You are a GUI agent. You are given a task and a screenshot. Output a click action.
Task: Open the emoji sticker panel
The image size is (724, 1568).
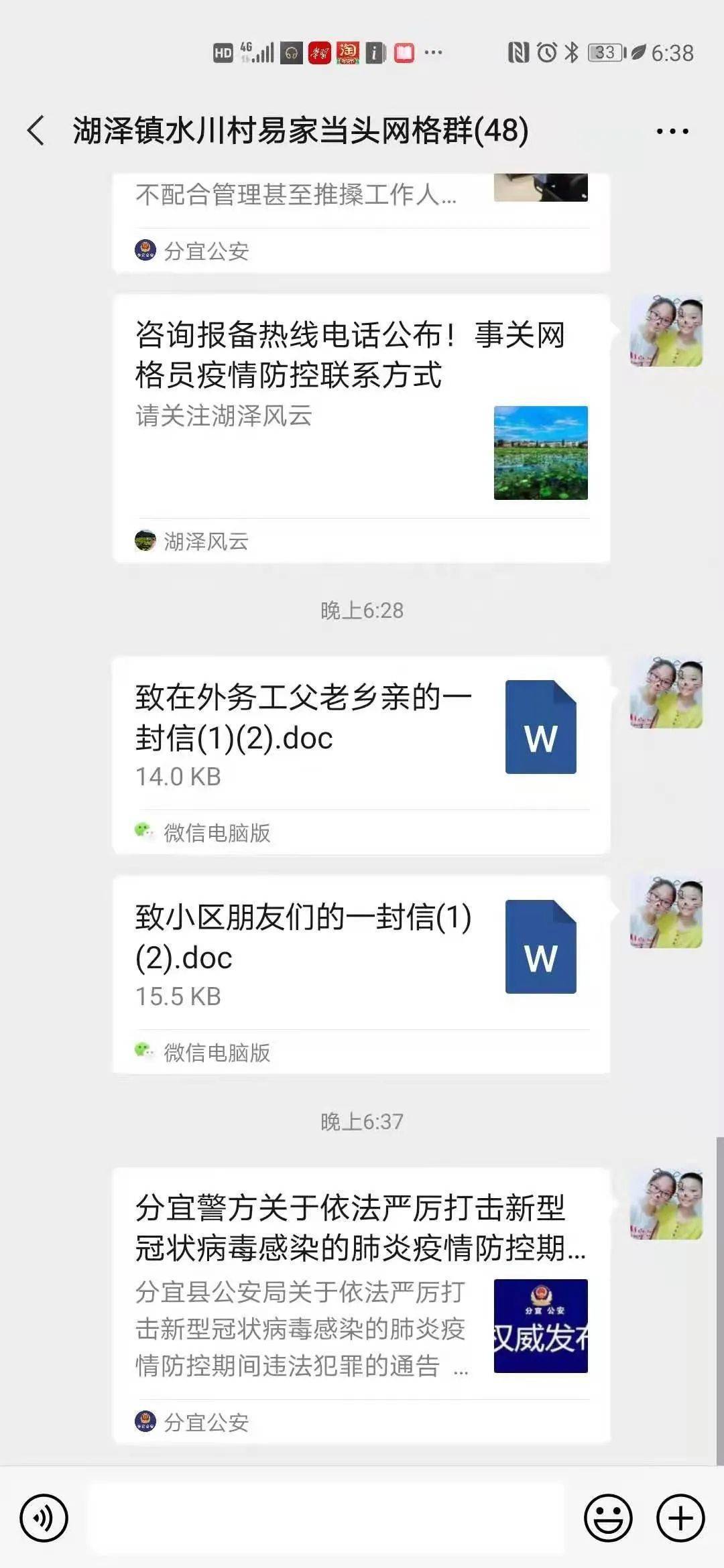coord(608,1518)
